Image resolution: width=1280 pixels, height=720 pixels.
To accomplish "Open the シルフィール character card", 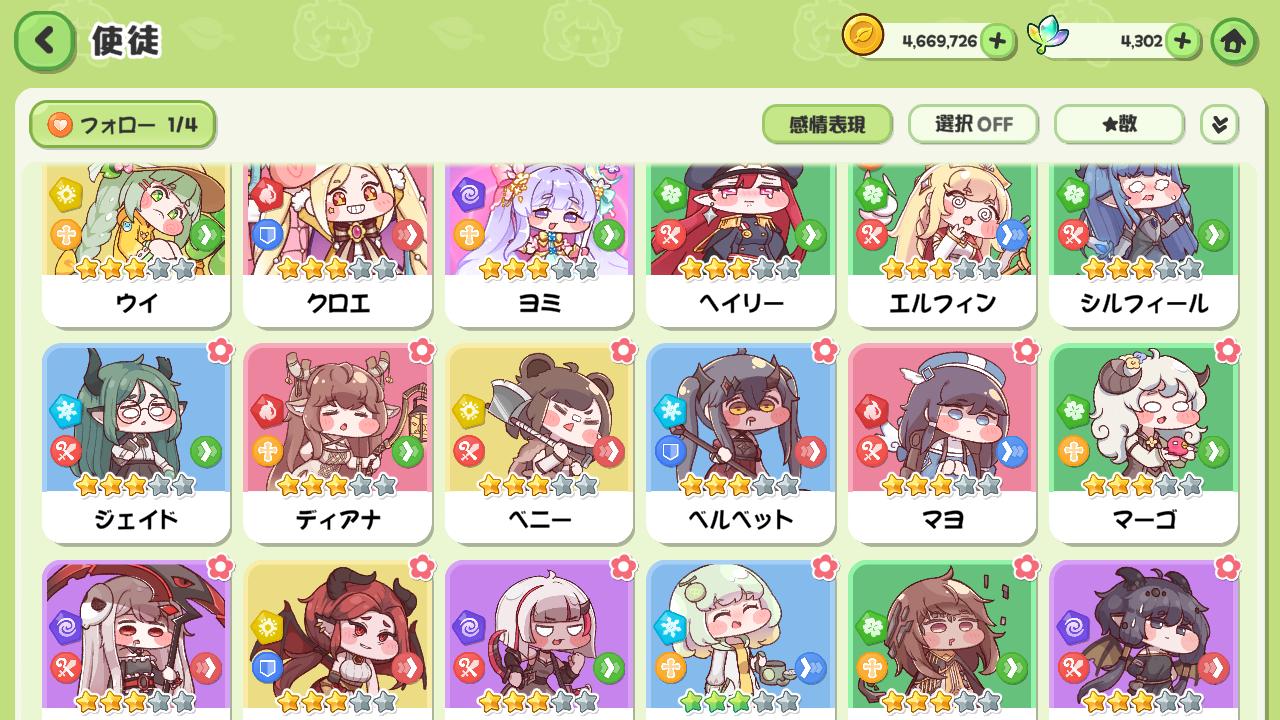I will (1143, 245).
